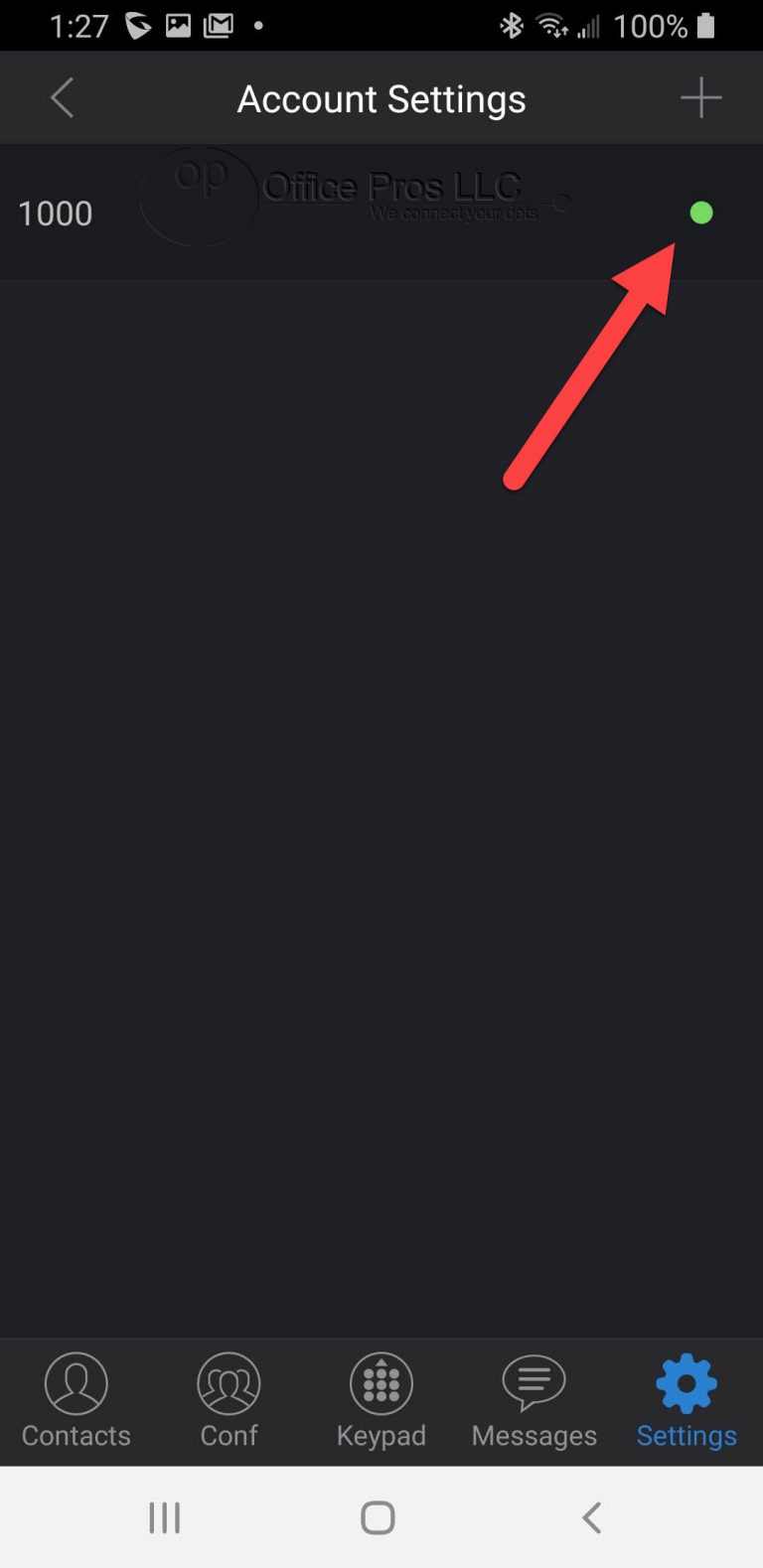This screenshot has height=1568, width=763.
Task: Open the Conf tab
Action: [x=229, y=1401]
